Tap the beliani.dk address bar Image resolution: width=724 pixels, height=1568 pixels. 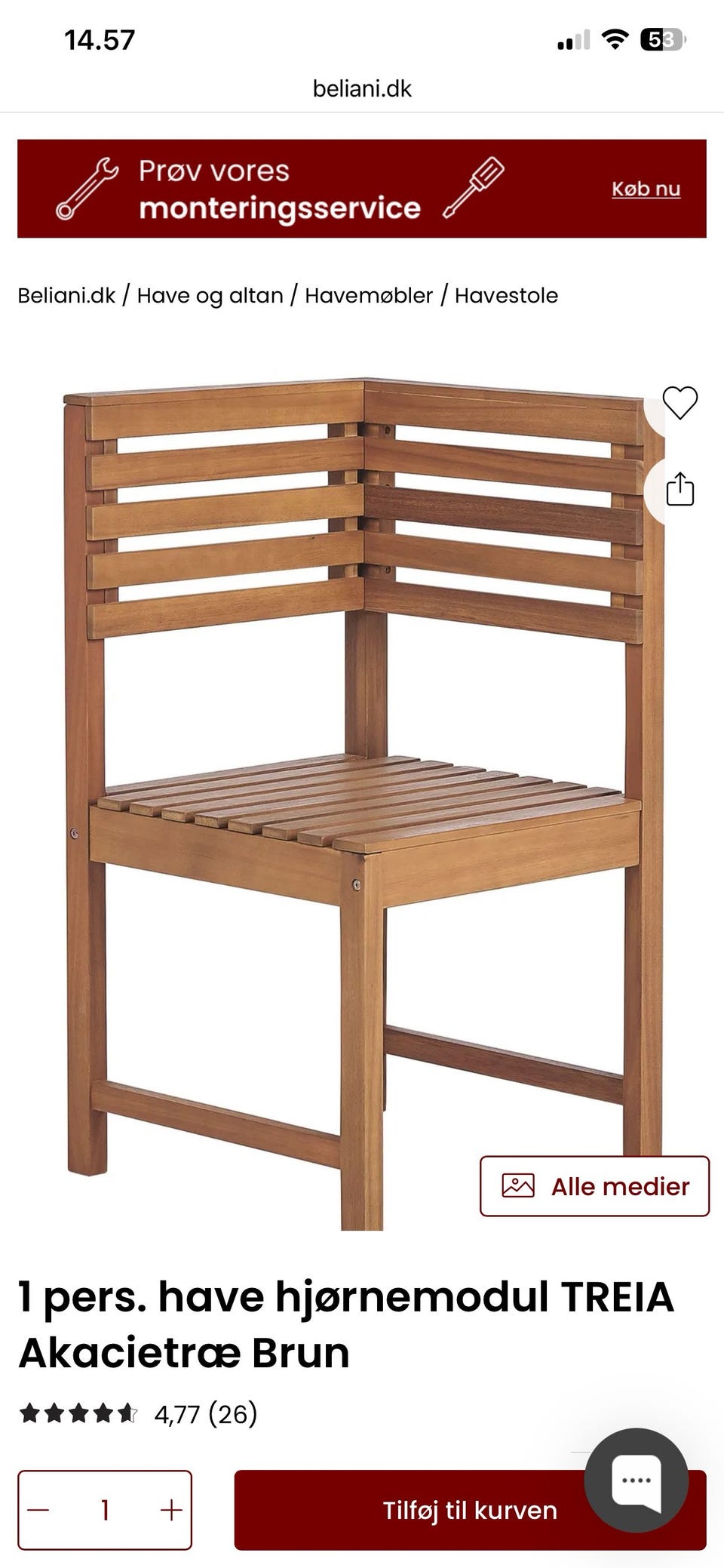tap(362, 89)
